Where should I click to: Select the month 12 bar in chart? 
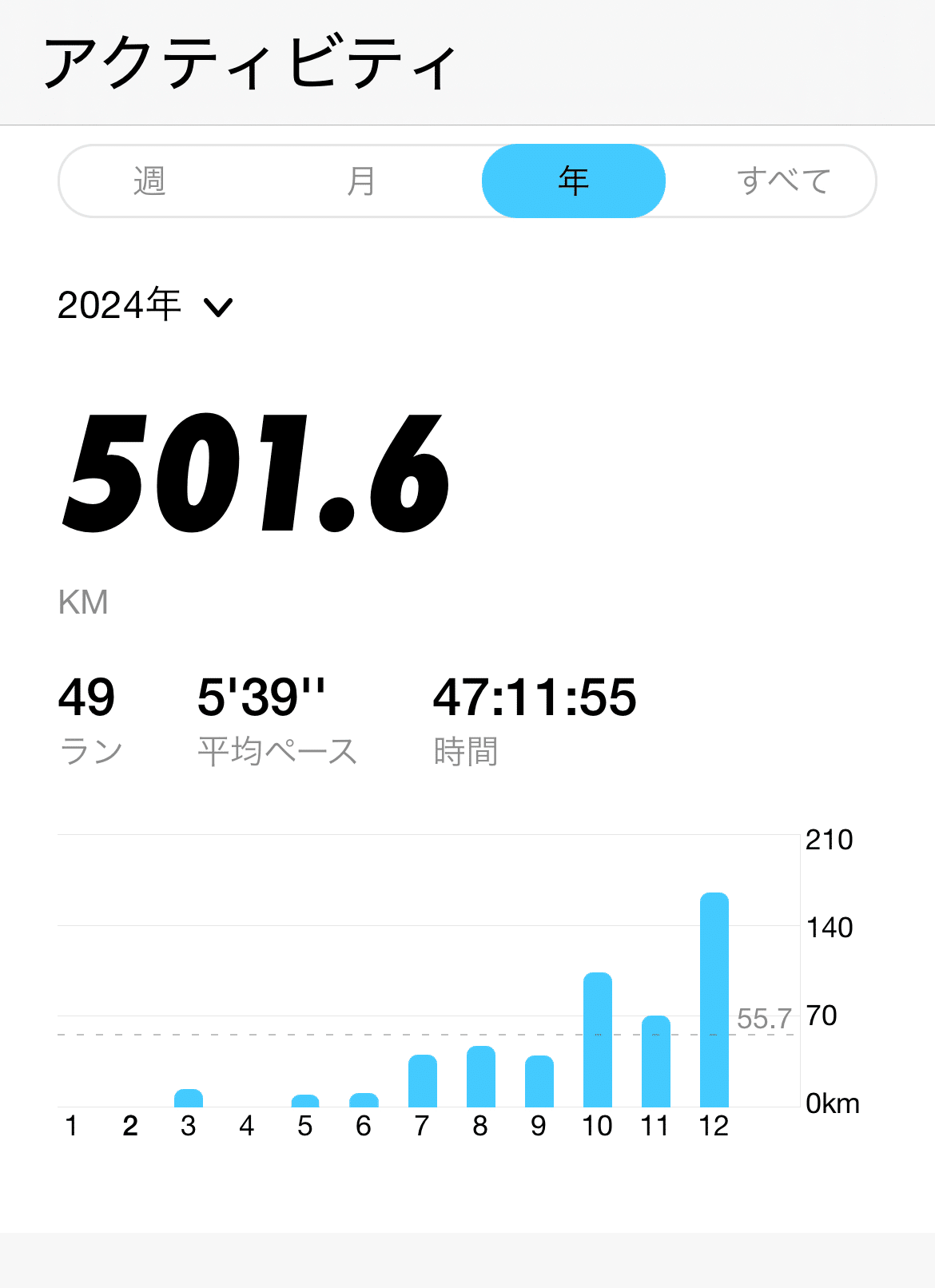714,1000
